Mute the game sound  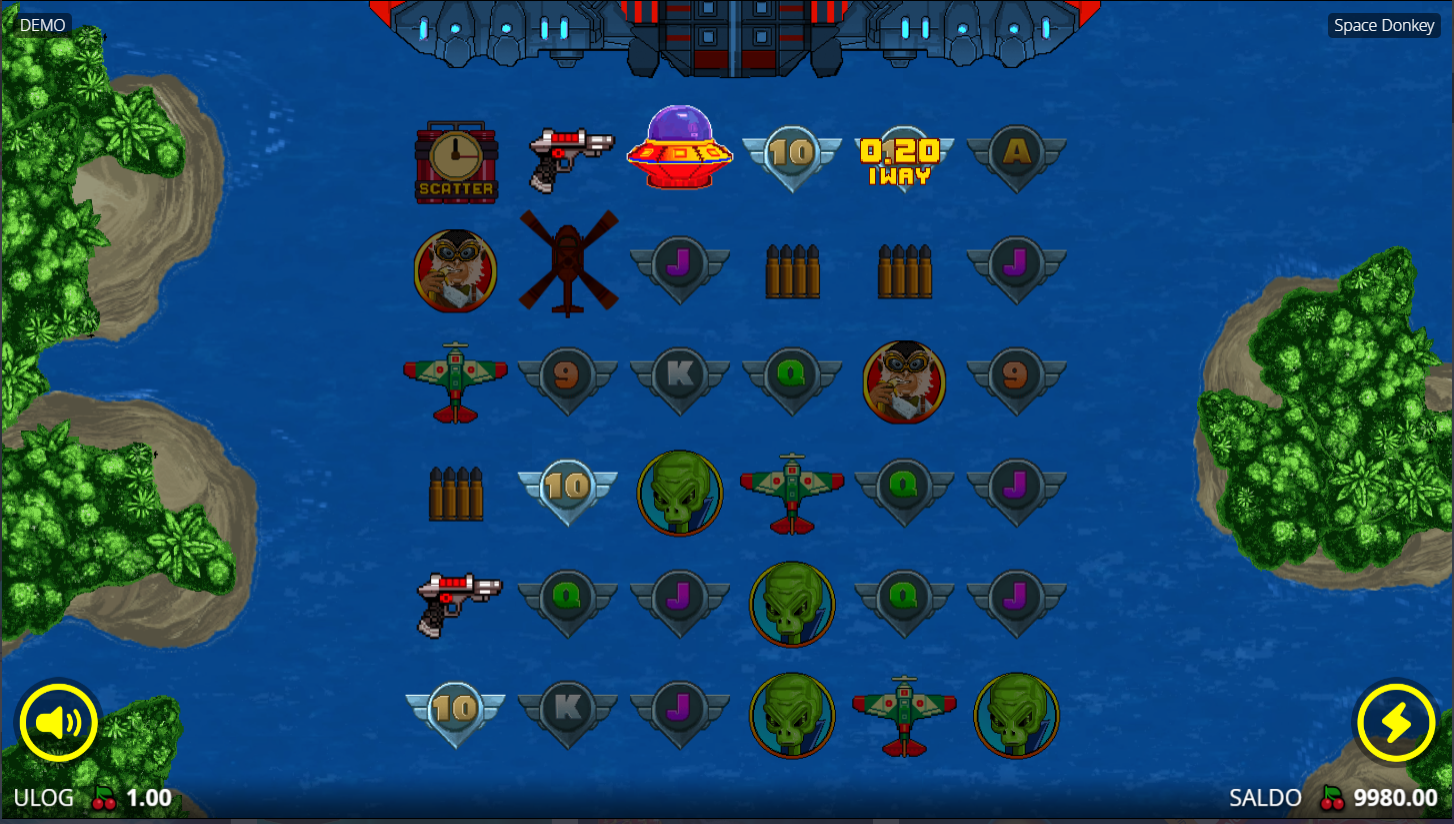click(58, 721)
